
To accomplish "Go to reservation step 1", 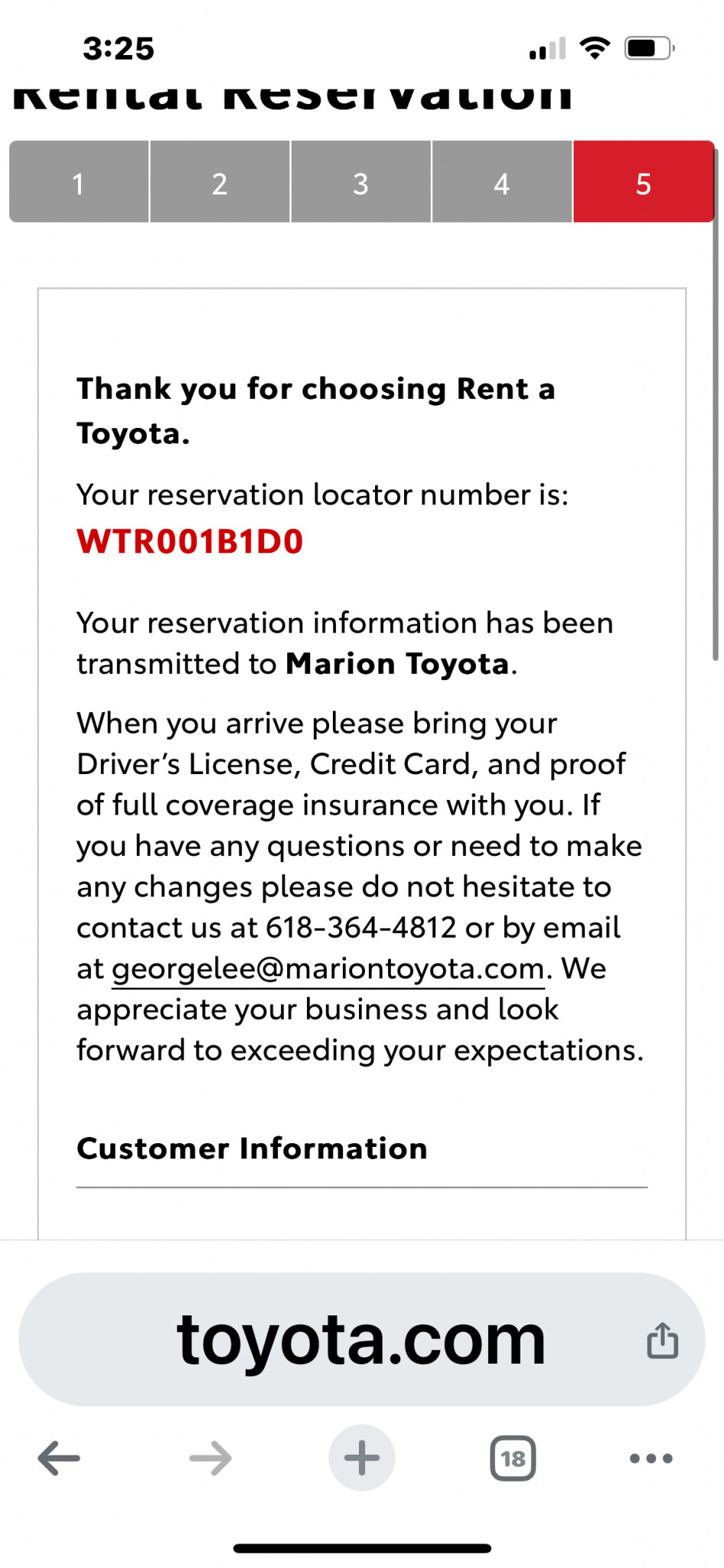I will [79, 182].
